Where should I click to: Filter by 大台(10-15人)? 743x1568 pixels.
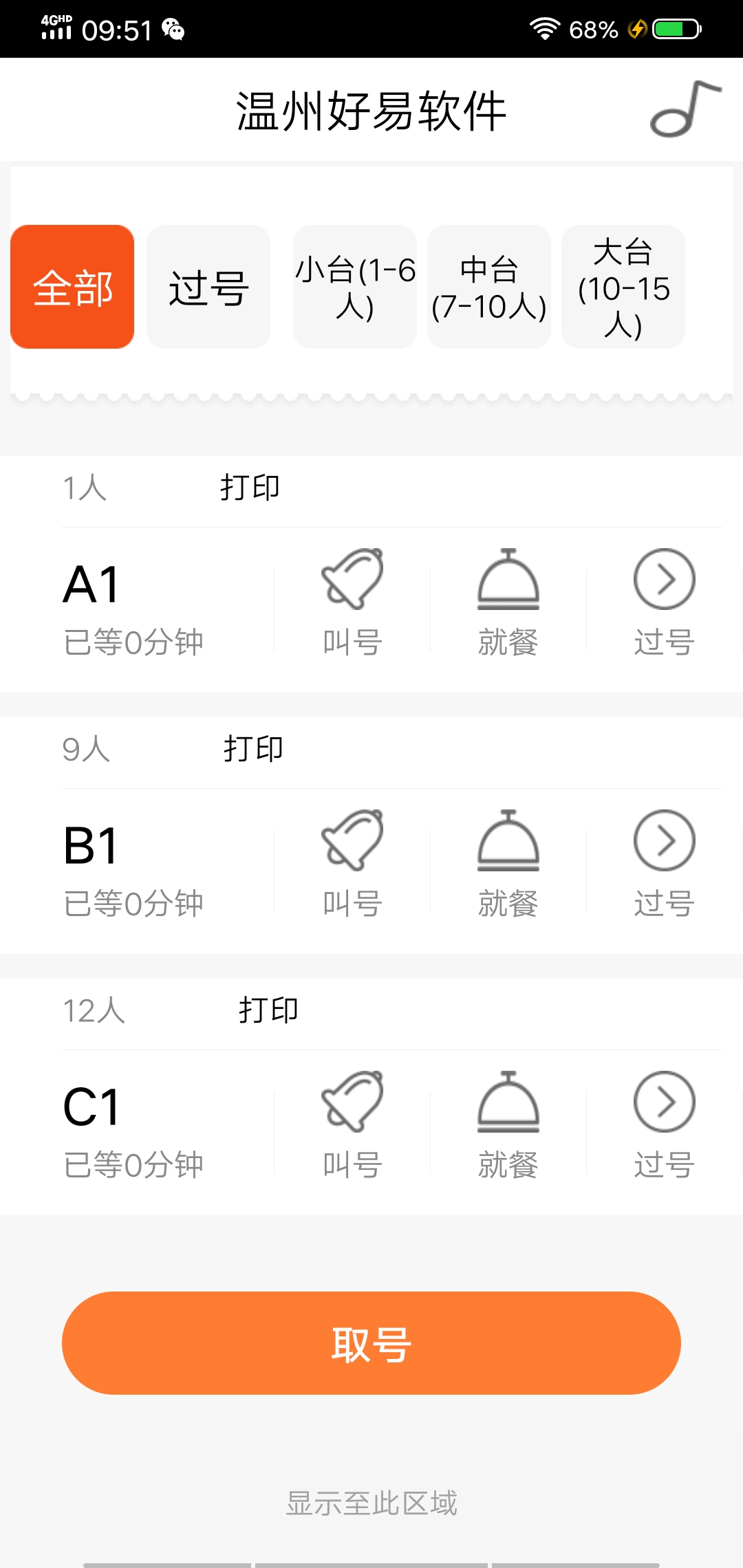[x=623, y=287]
